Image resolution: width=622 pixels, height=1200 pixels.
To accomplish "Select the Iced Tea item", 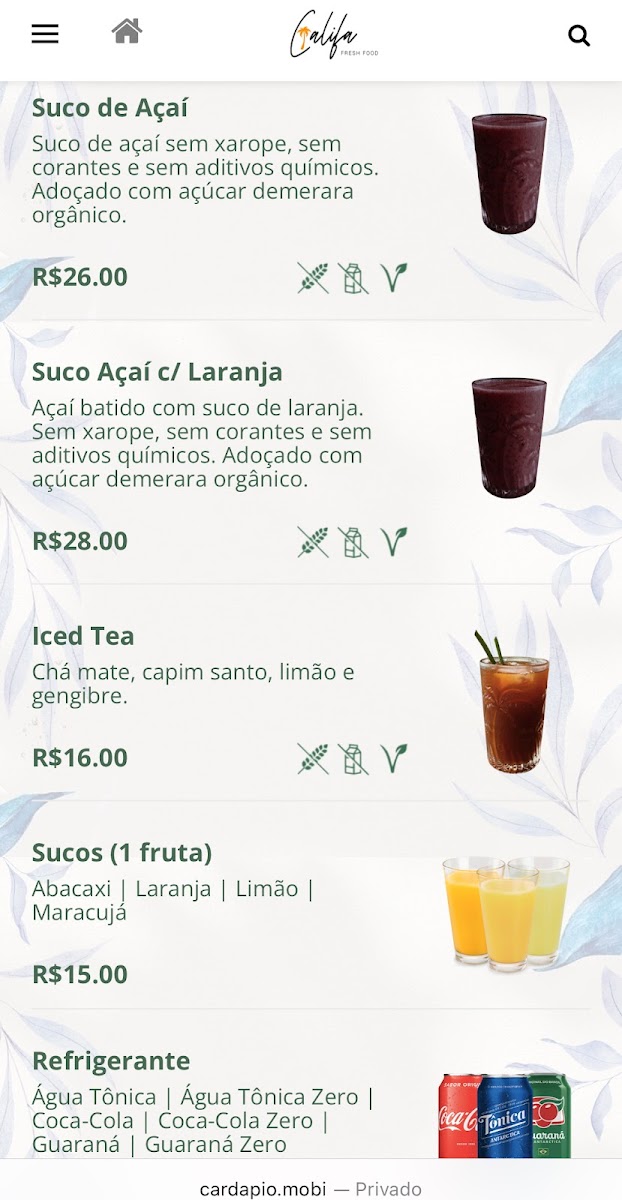I will point(83,636).
